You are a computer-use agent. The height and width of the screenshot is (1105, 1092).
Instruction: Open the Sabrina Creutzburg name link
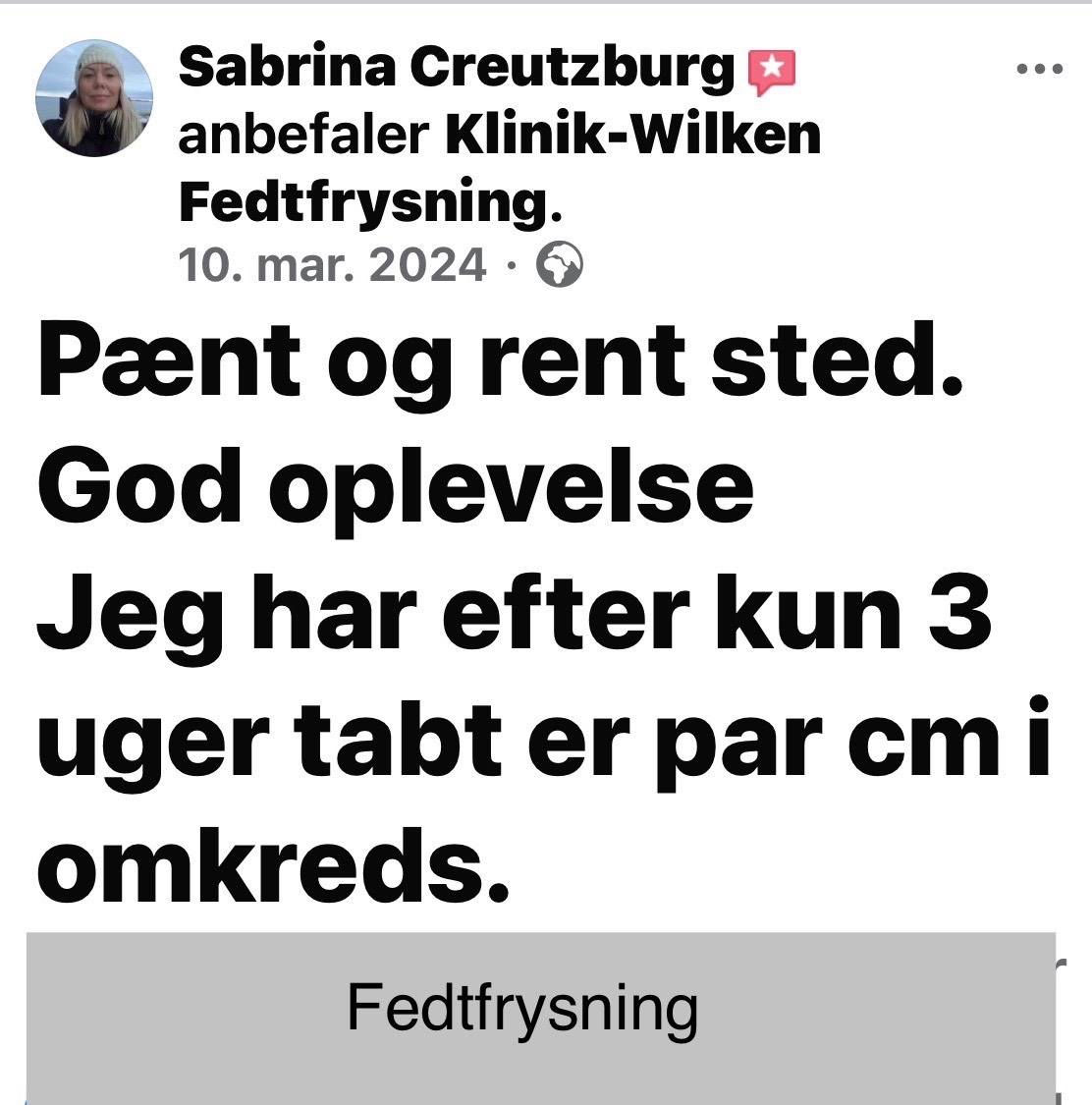pos(457,67)
